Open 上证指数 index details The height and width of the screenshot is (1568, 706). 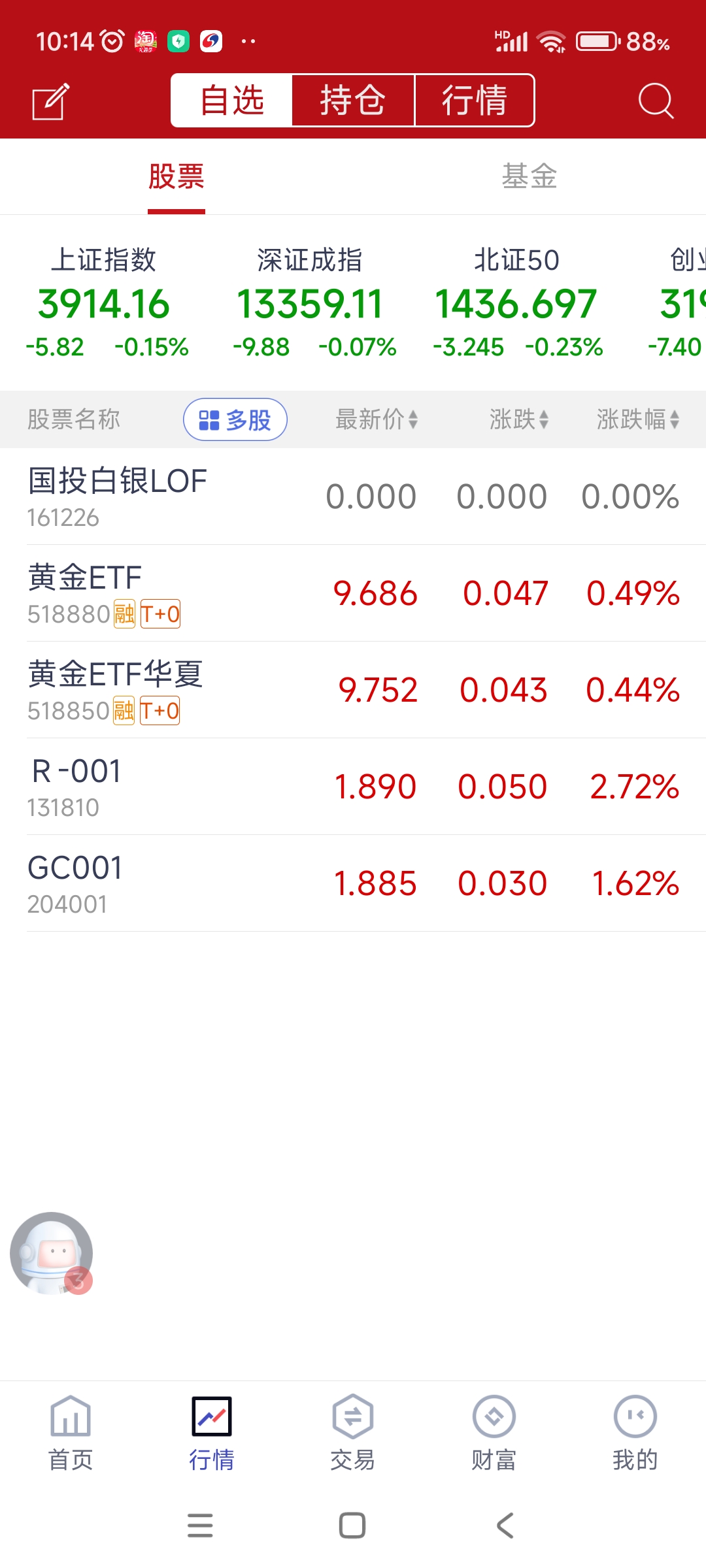(x=105, y=303)
